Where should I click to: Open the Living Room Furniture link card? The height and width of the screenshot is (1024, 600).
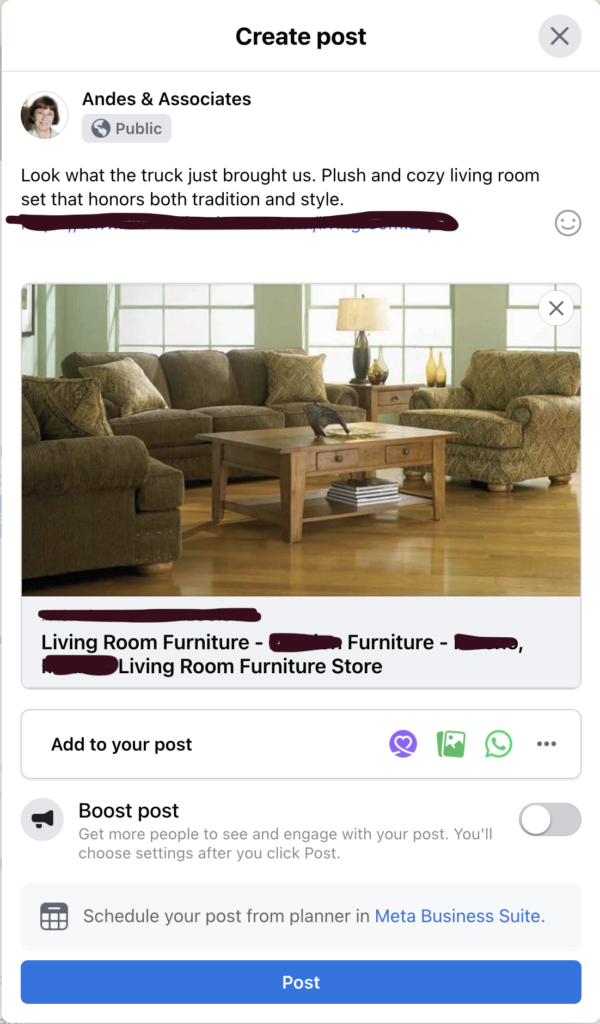click(301, 642)
